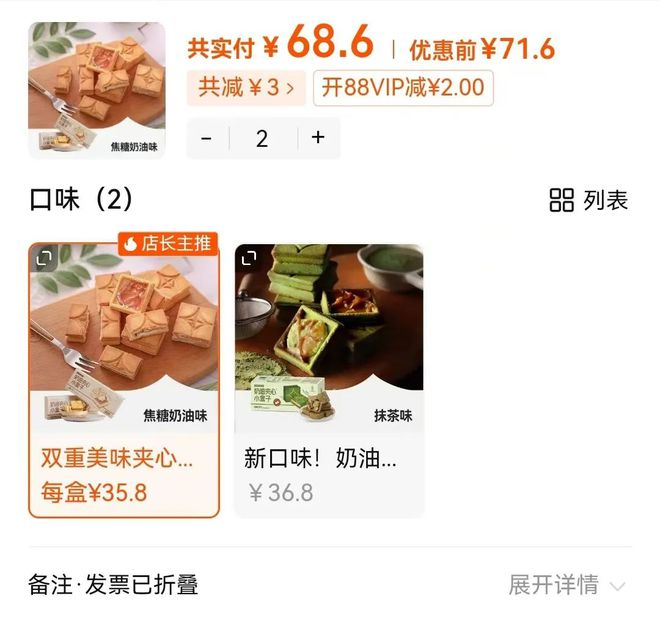Expand 展开详情 for remarks and invoice
The height and width of the screenshot is (623, 660).
(567, 585)
